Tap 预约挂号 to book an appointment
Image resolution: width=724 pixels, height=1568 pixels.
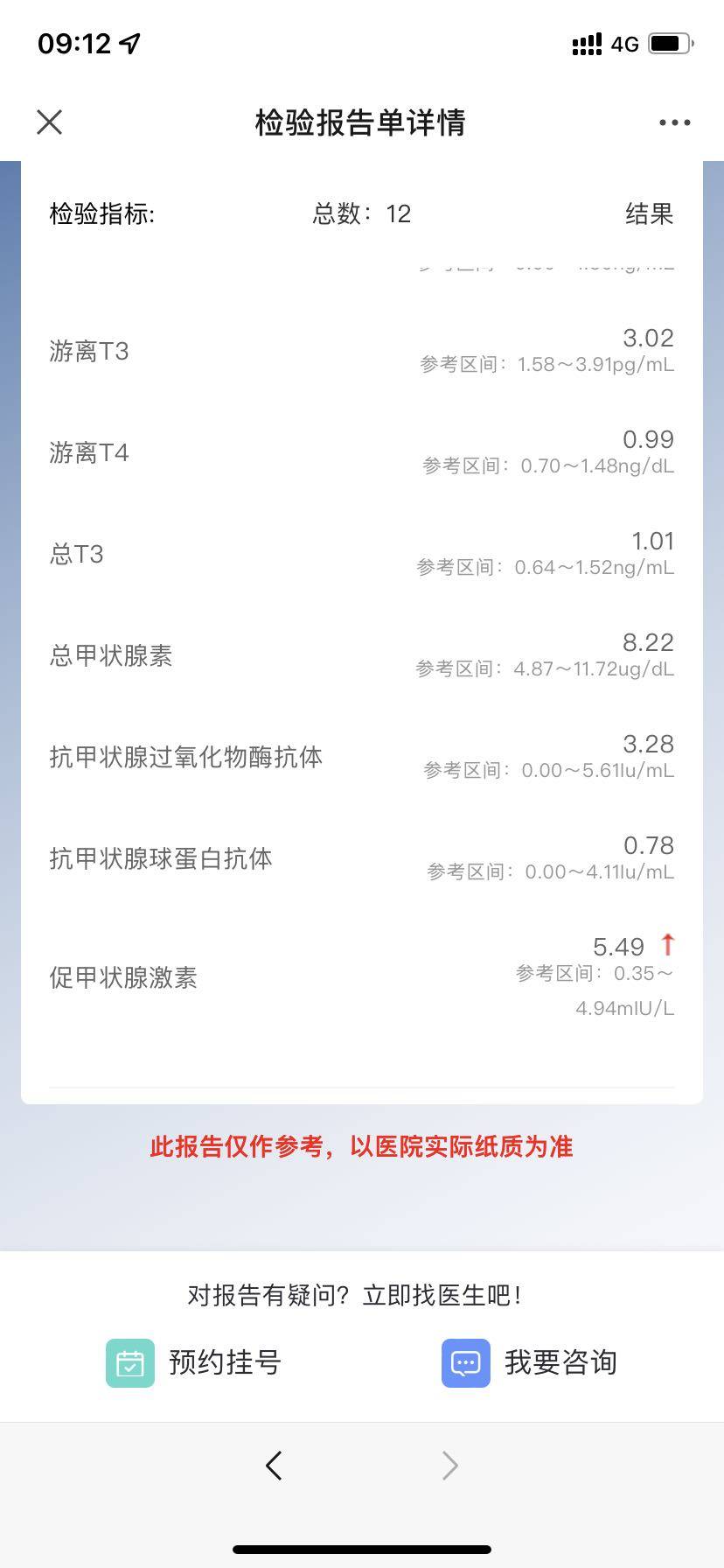click(194, 1362)
